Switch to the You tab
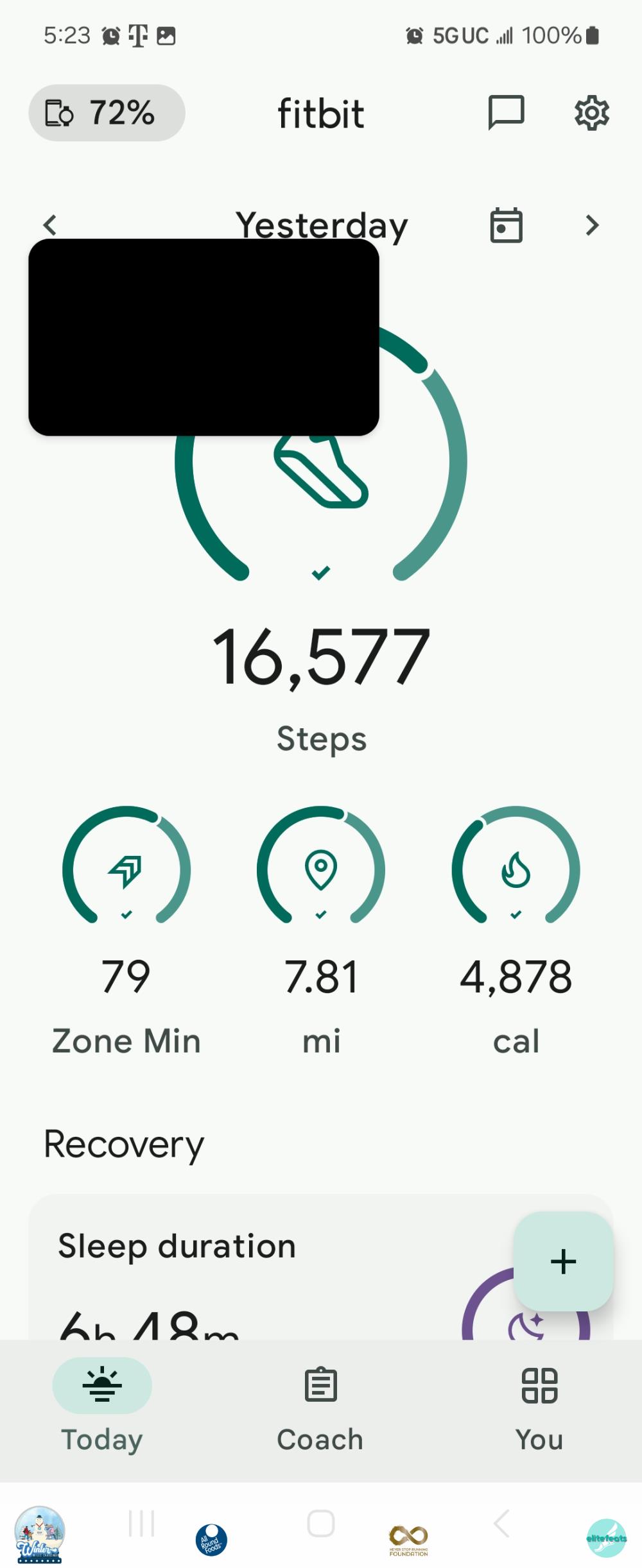642x1568 pixels. 539,1405
